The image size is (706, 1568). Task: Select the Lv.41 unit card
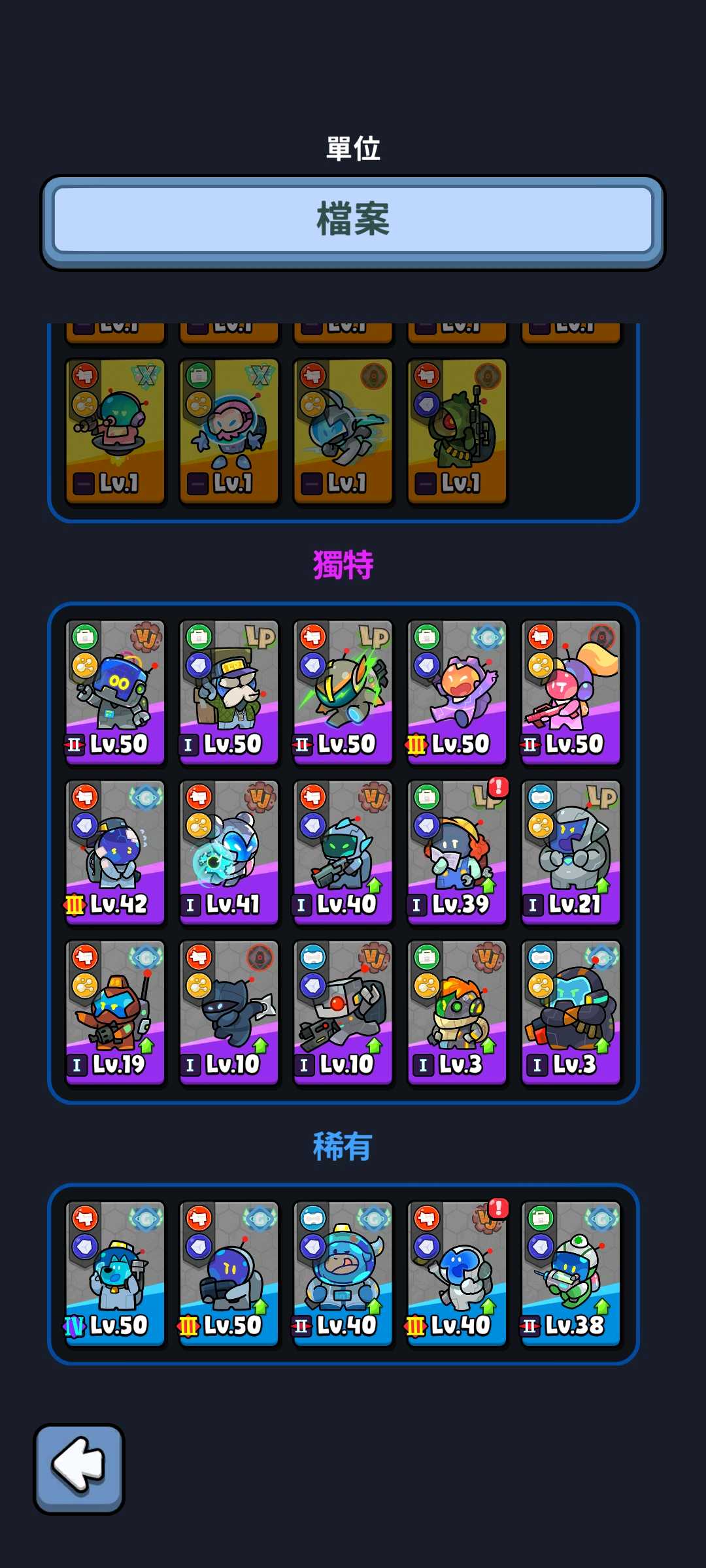pyautogui.click(x=229, y=853)
